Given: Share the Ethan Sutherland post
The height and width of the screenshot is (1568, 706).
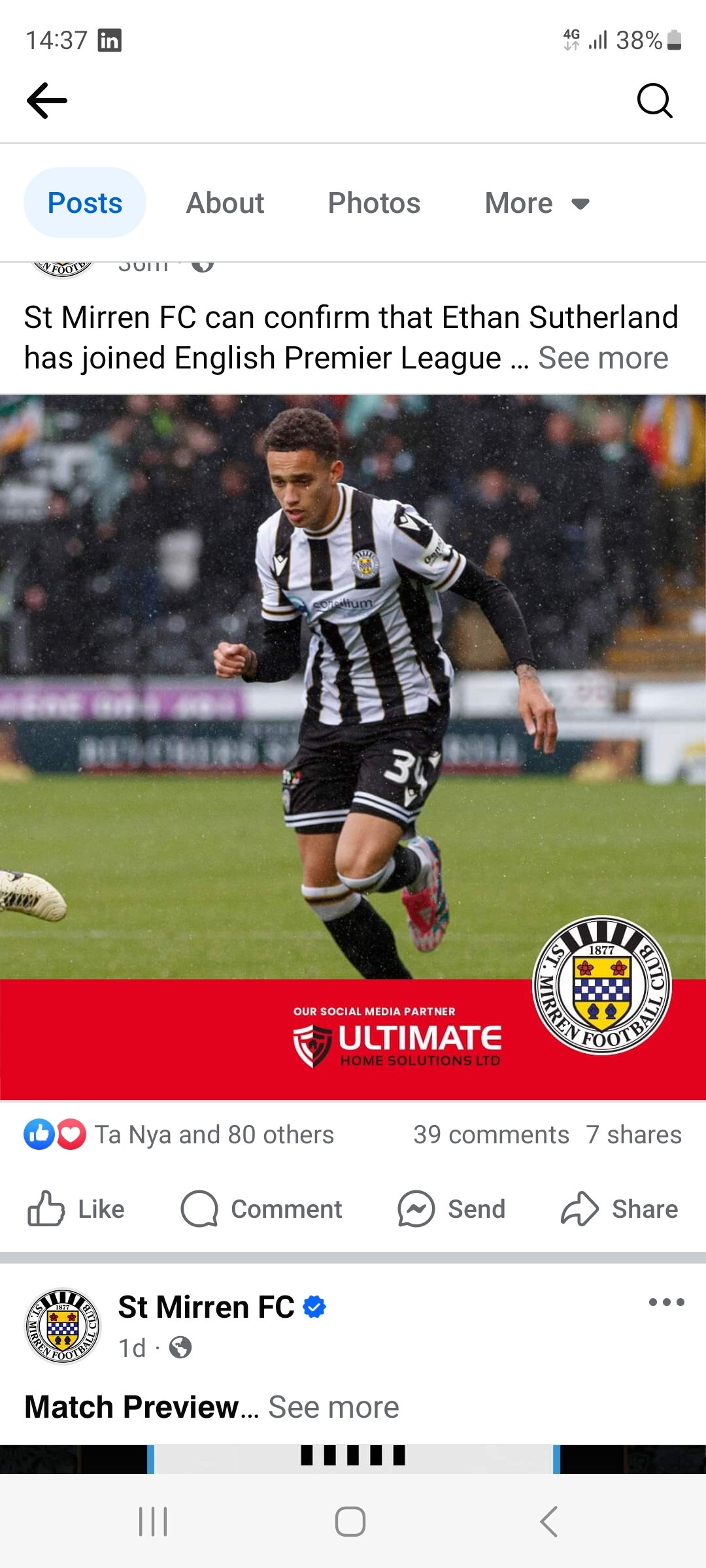Looking at the screenshot, I should click(619, 1209).
